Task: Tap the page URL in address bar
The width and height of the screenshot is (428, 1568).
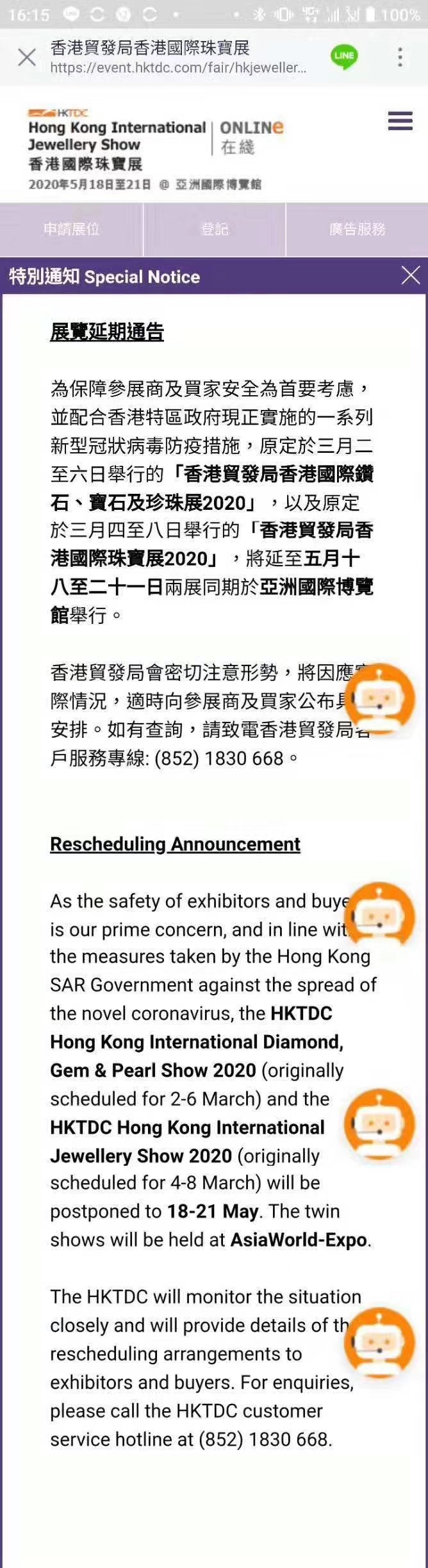Action: [178, 68]
